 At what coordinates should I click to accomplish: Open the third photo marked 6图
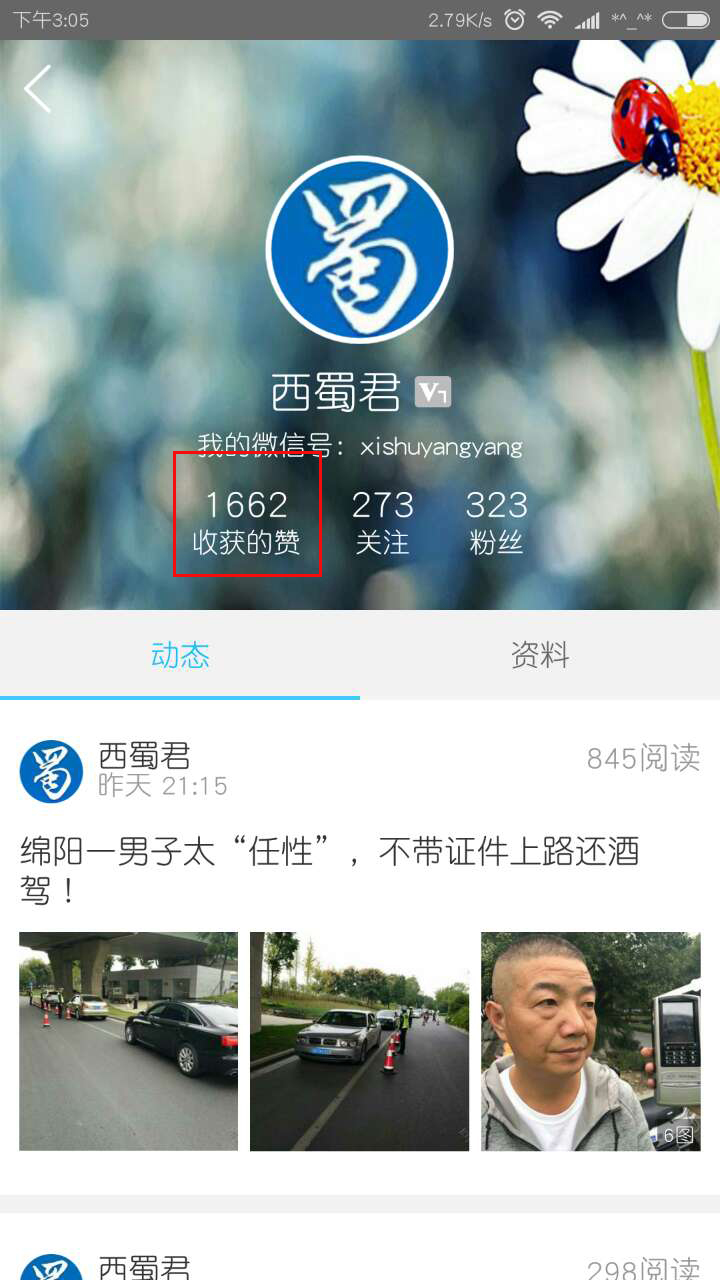click(x=590, y=1041)
